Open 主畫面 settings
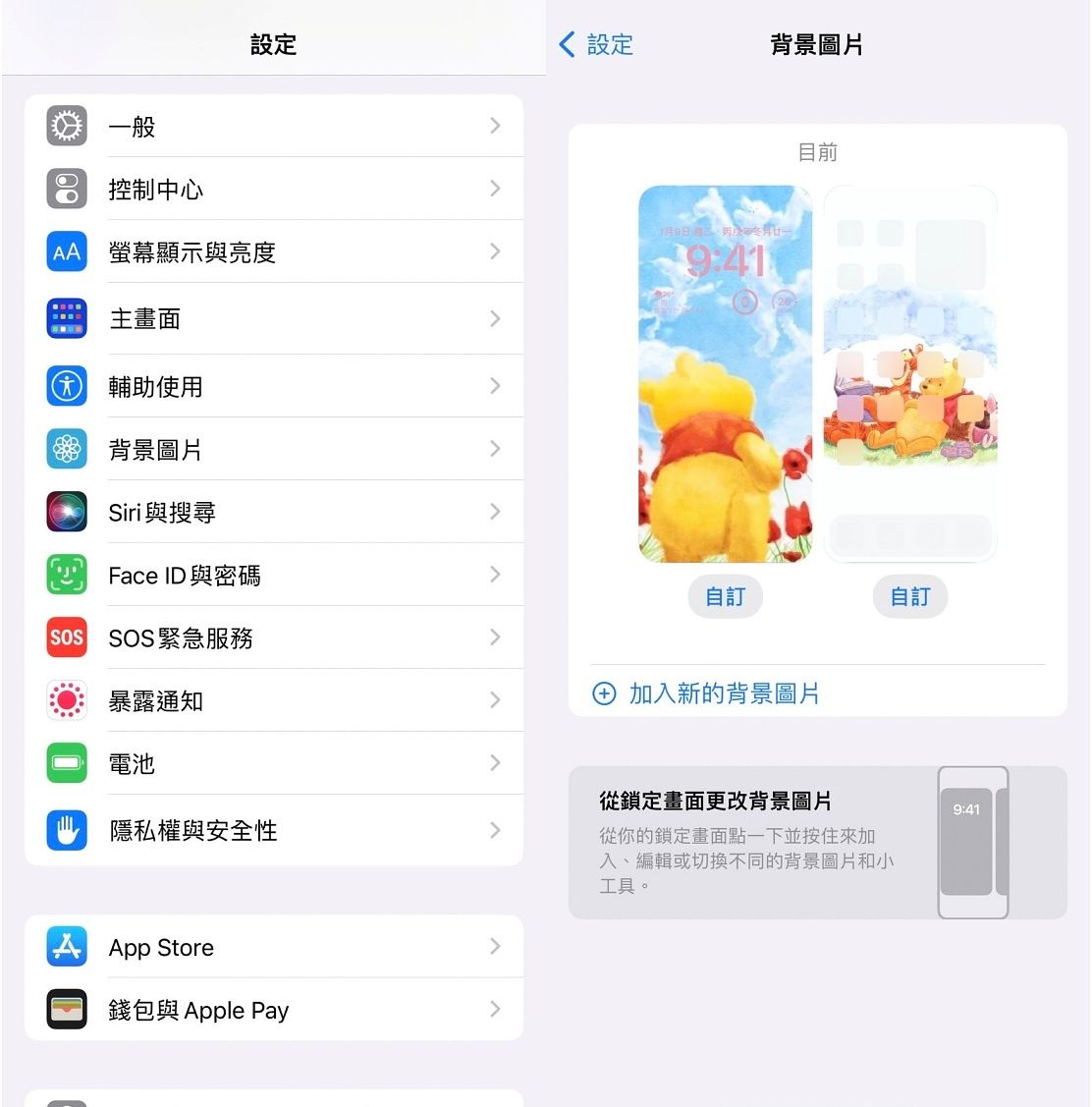Viewport: 1092px width, 1107px height. click(273, 318)
